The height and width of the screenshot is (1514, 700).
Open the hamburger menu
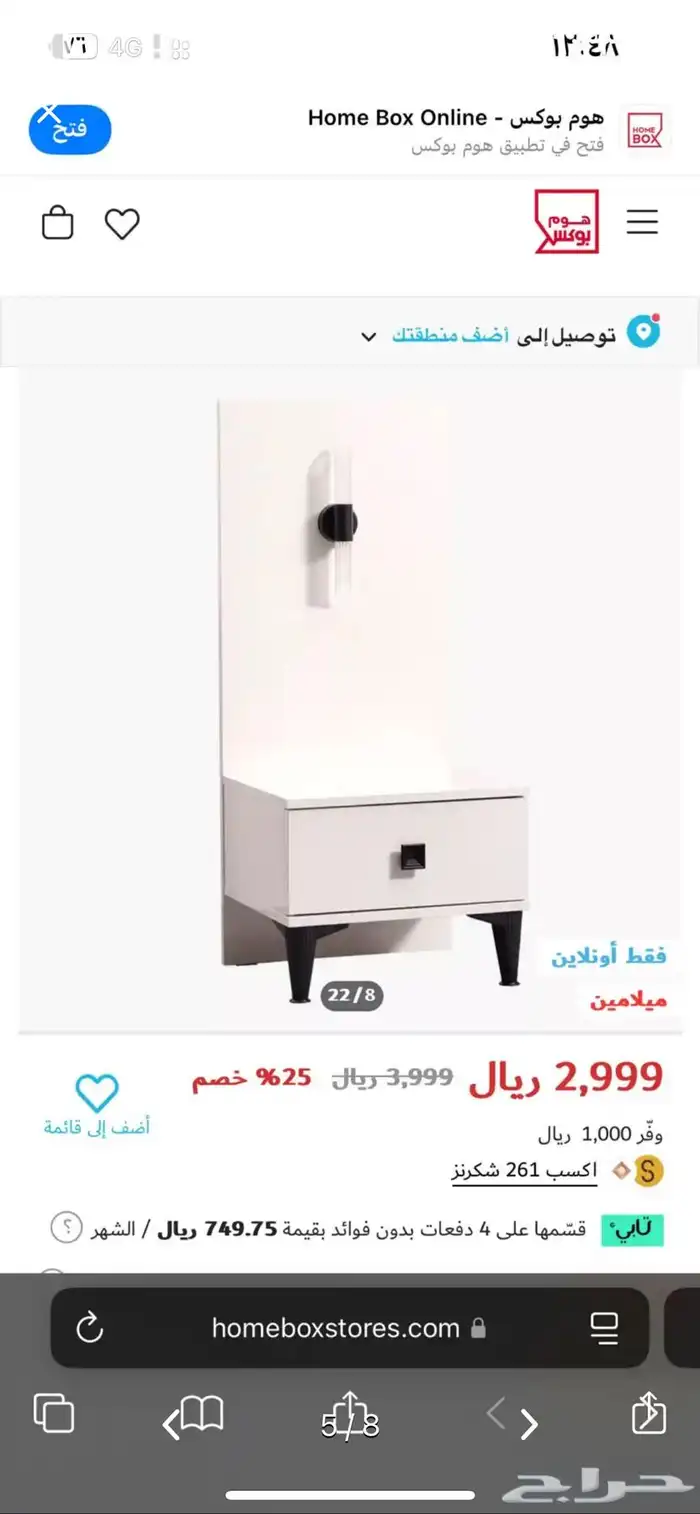click(x=642, y=222)
